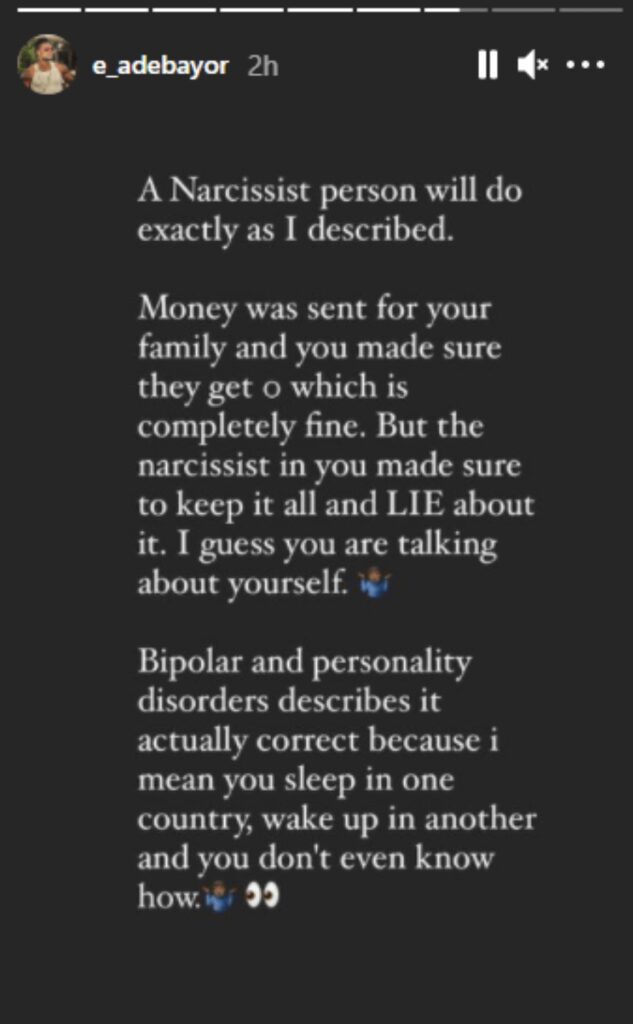Tap the e_adebayor username

click(161, 66)
